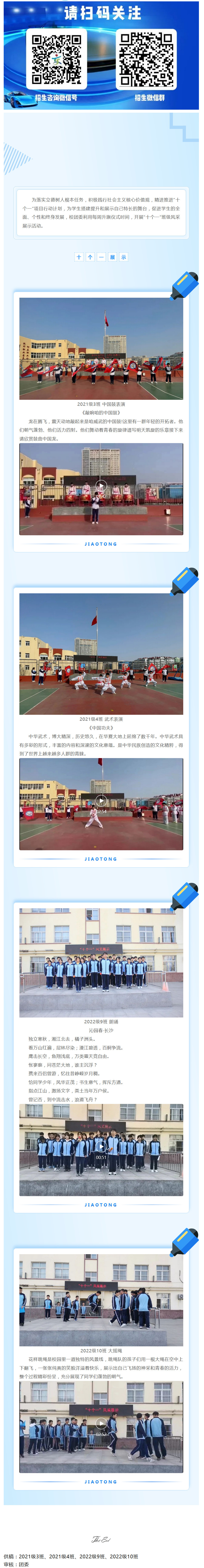This screenshot has height=1568, width=204.
Task: Open the photo above 2022级10班 大摇绳
Action: pyautogui.click(x=101, y=1299)
